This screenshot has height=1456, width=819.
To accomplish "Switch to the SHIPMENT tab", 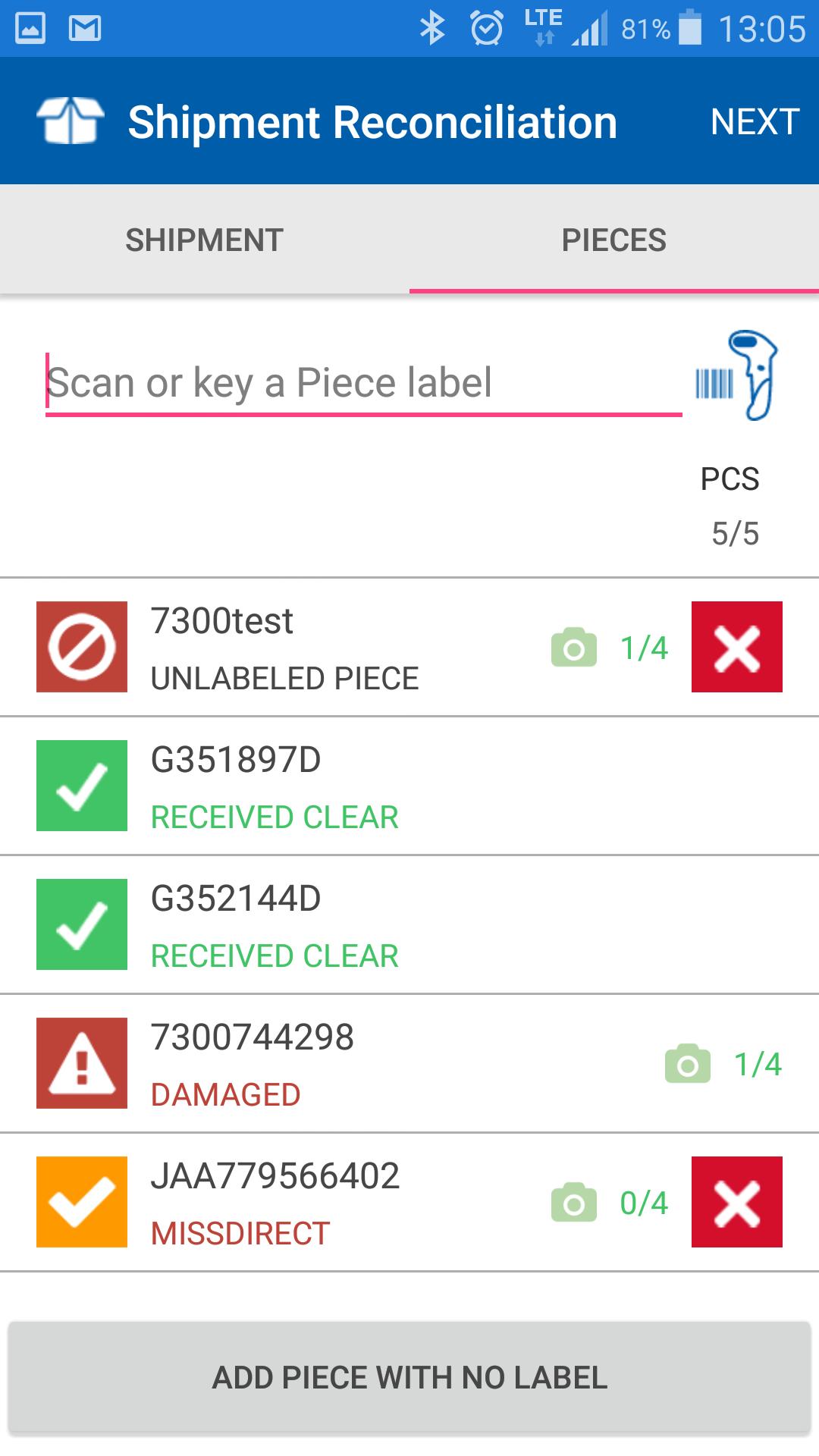I will [x=205, y=240].
